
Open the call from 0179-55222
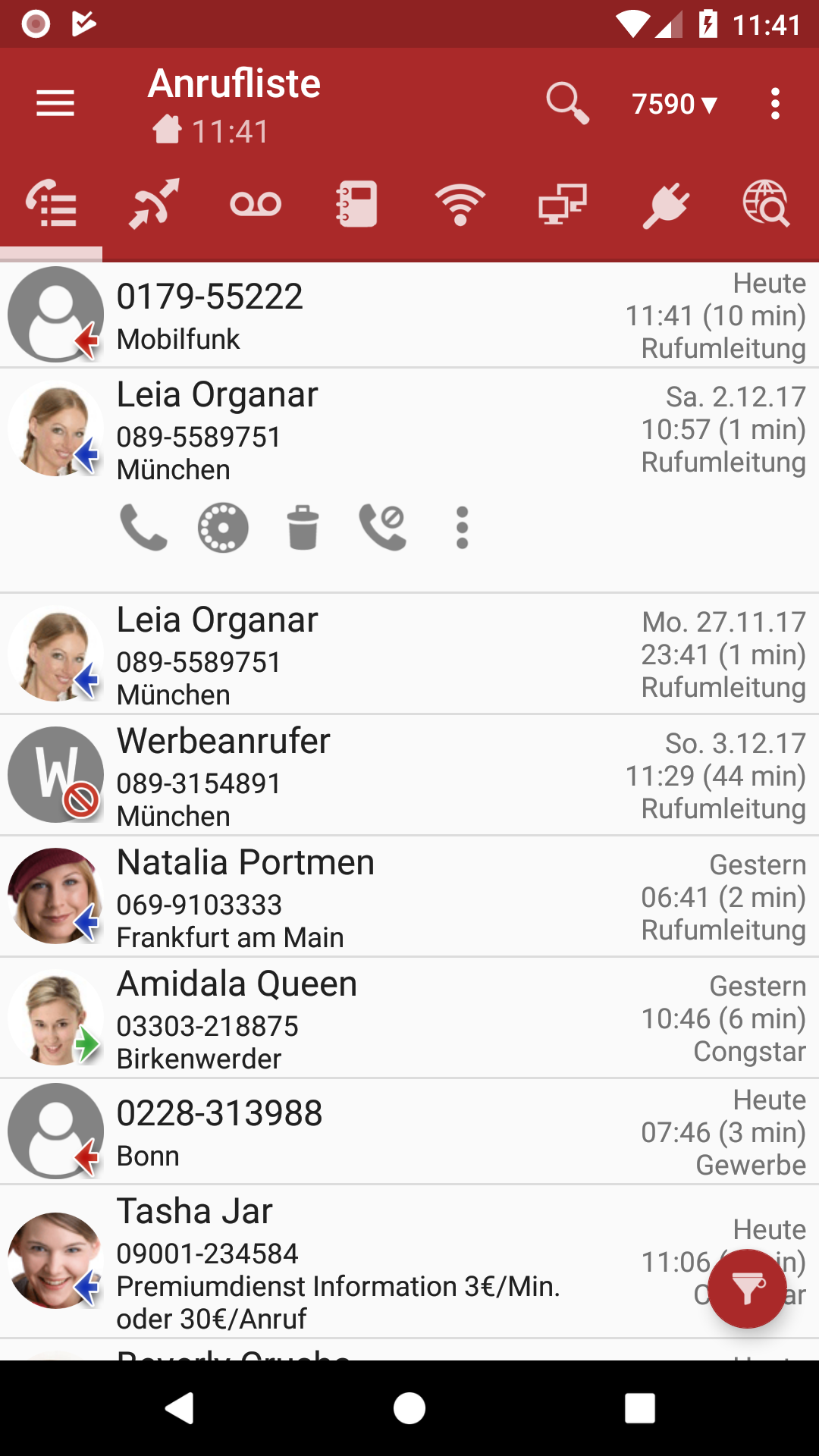(409, 315)
